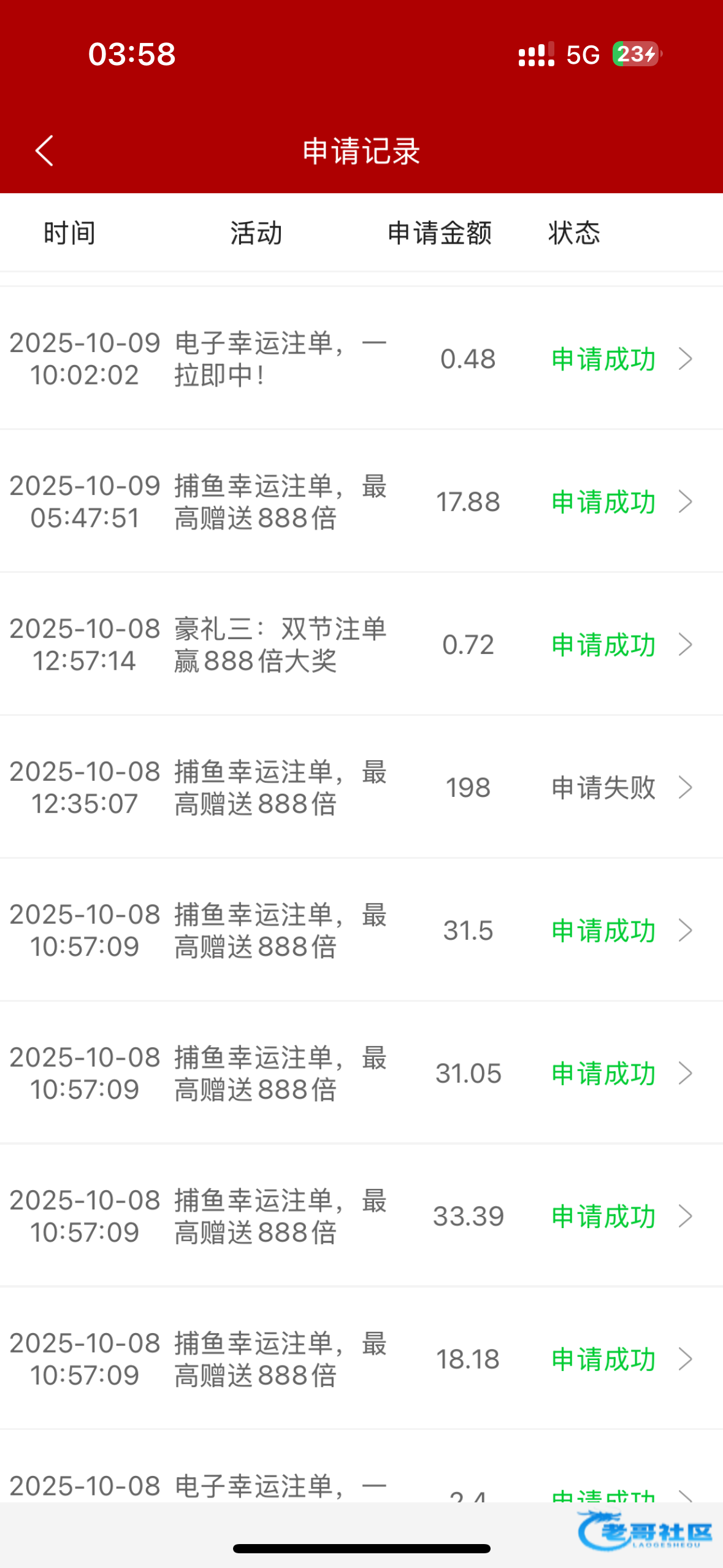The width and height of the screenshot is (723, 1568).
Task: View the 17.88 捕鱼幸运注单 record details
Action: click(x=361, y=502)
